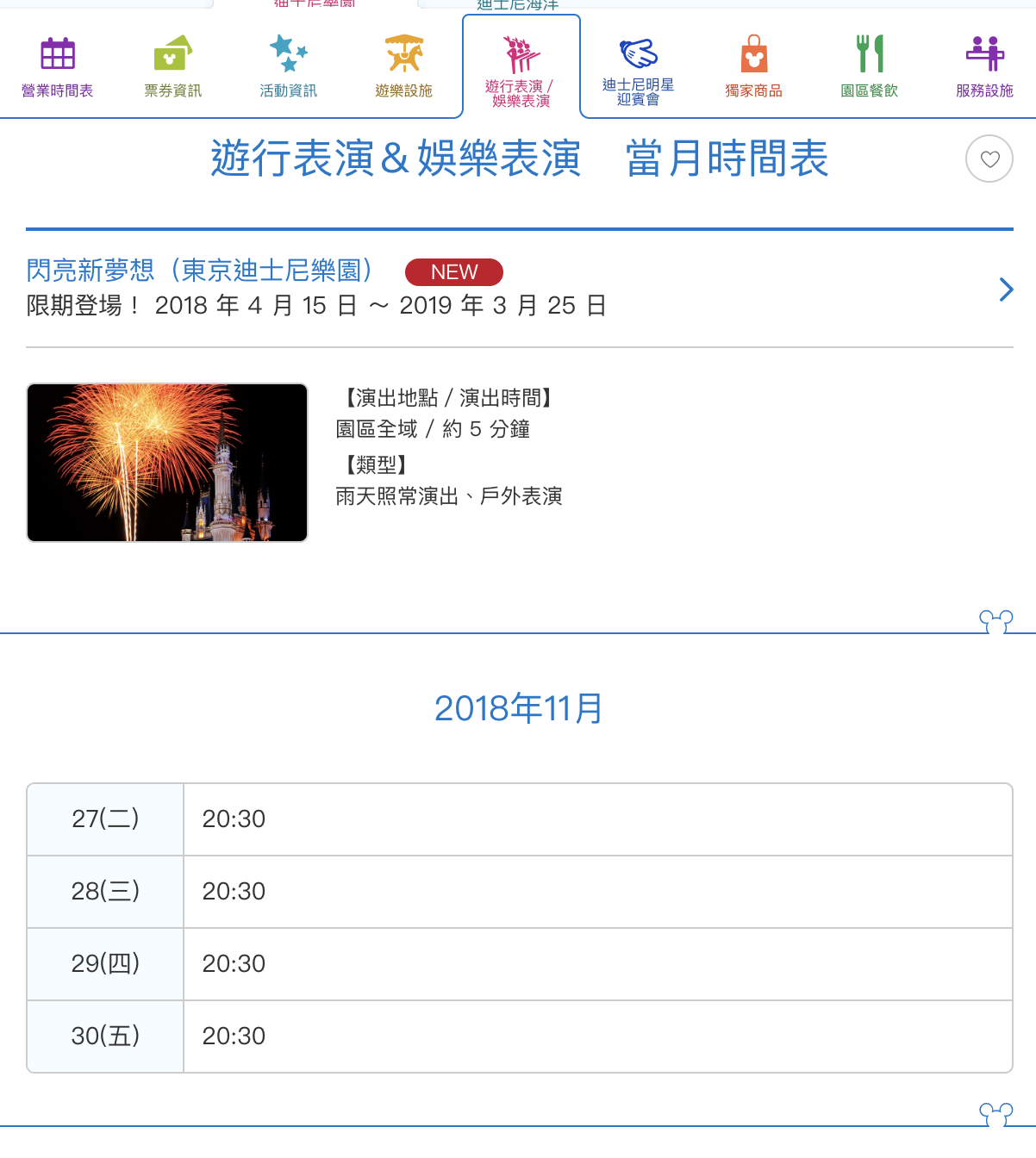Go to 服務設施 tab
Image resolution: width=1036 pixels, height=1158 pixels.
point(984,68)
